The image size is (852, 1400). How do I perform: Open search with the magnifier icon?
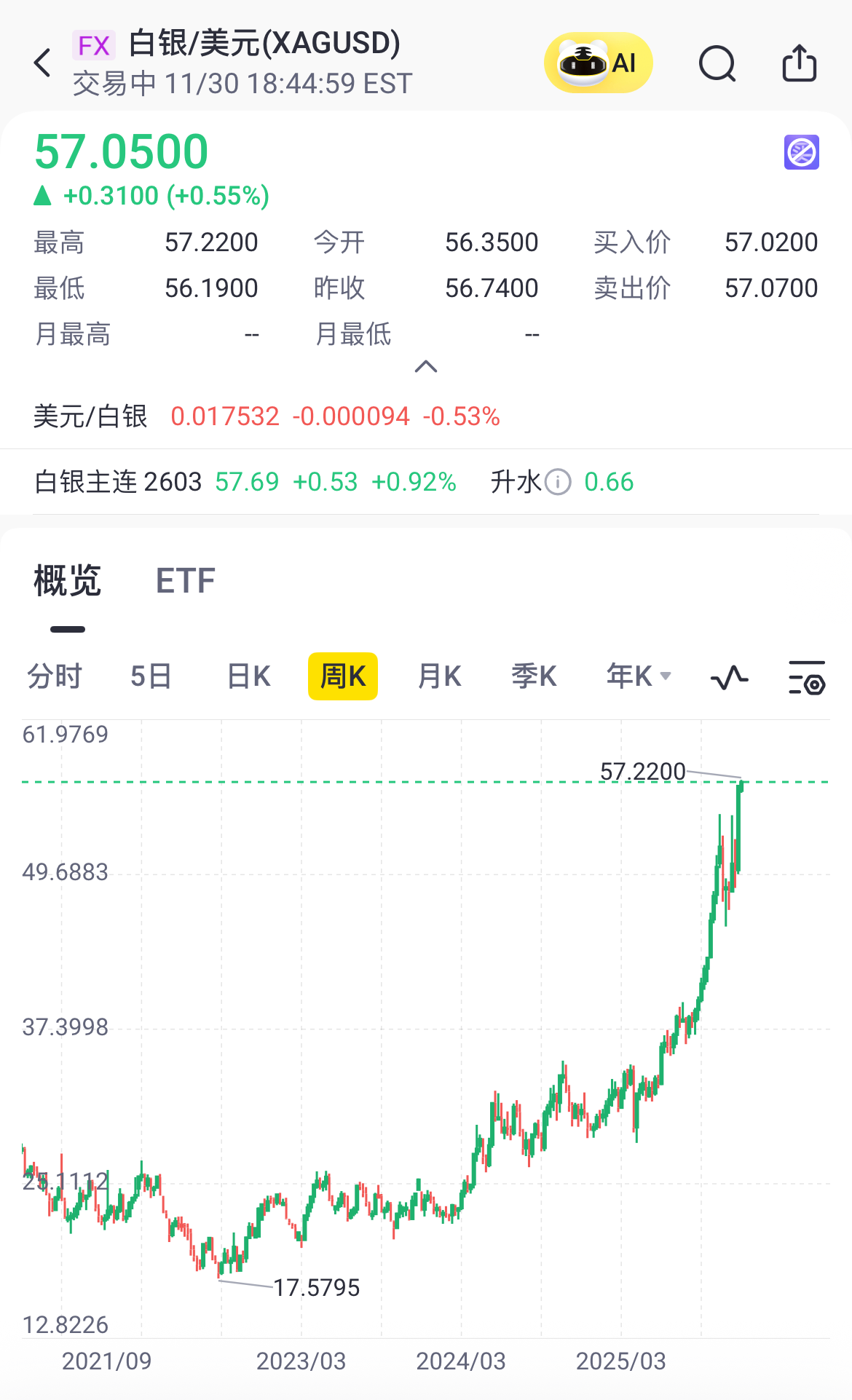[x=717, y=63]
